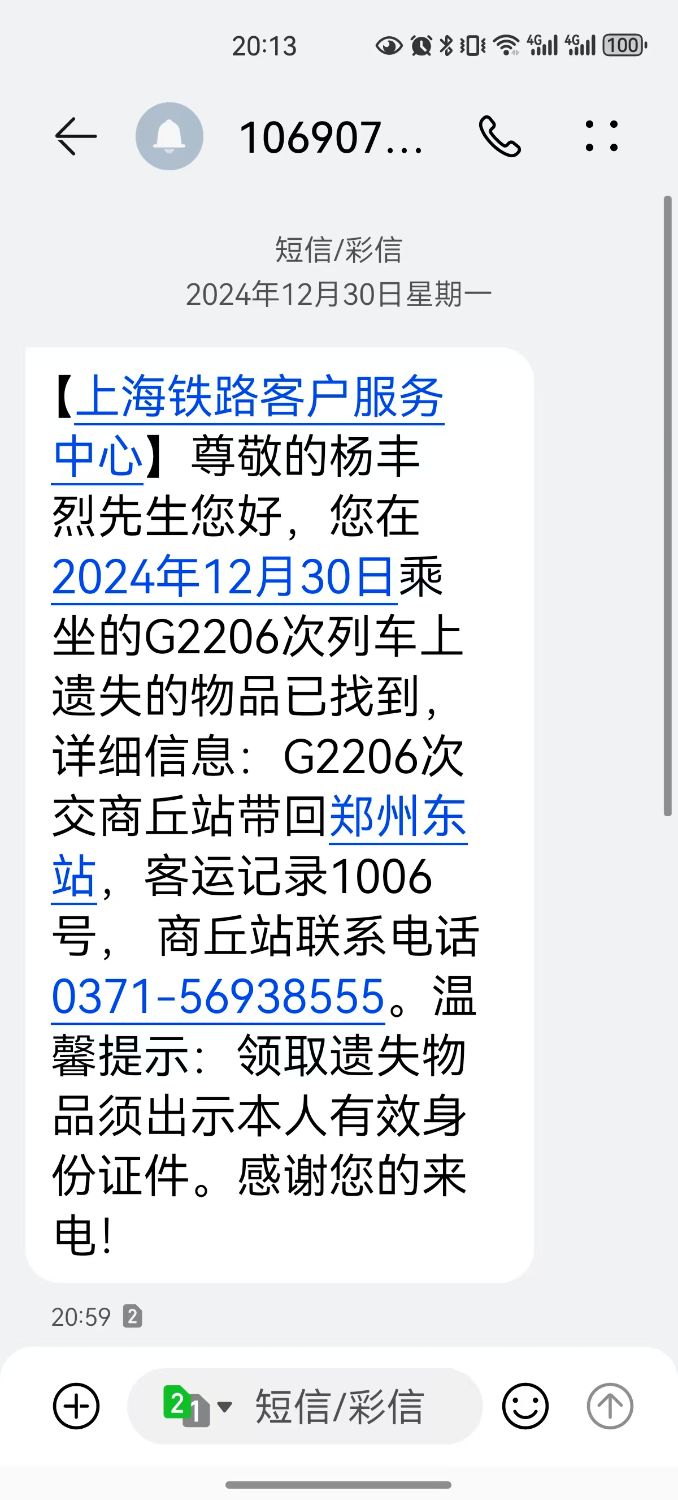The image size is (678, 1500).
Task: Open the attachment plus button
Action: click(x=76, y=1407)
